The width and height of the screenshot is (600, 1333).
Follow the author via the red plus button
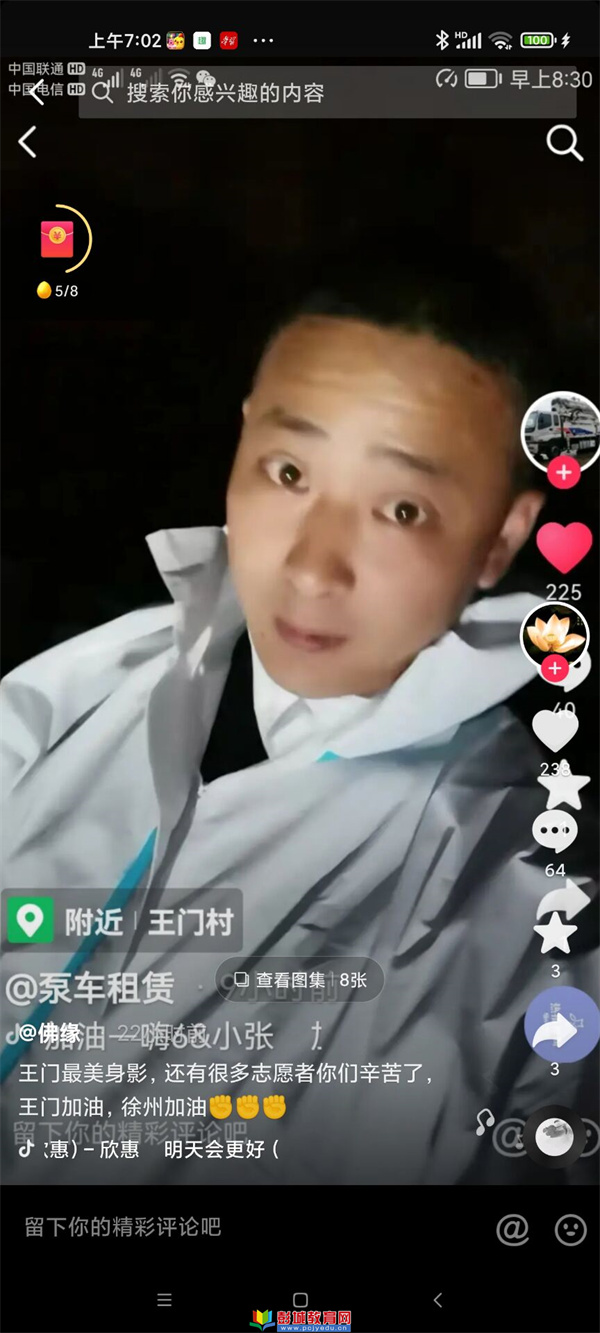[564, 473]
